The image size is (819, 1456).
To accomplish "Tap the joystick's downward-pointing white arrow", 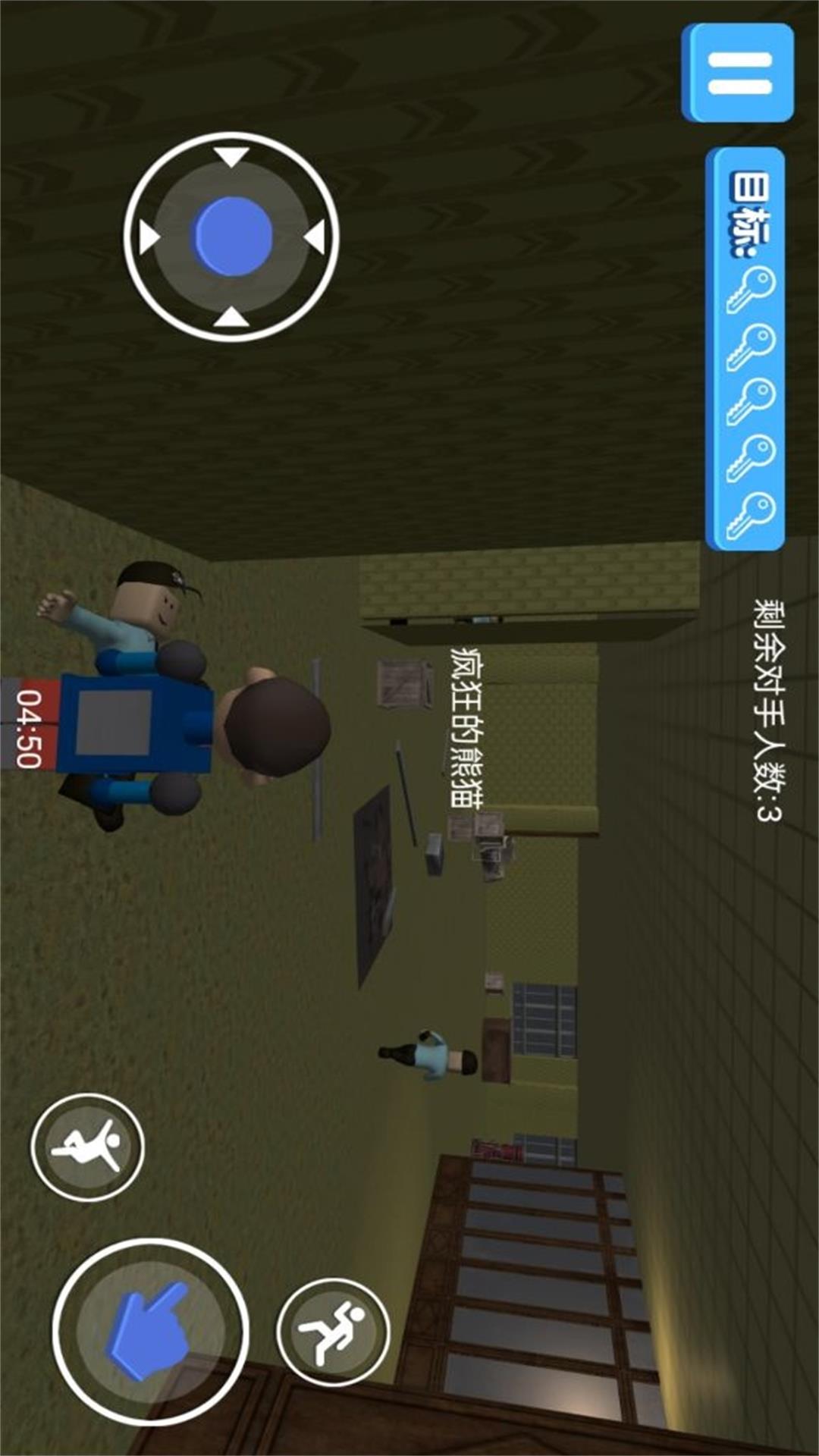I will tap(231, 157).
